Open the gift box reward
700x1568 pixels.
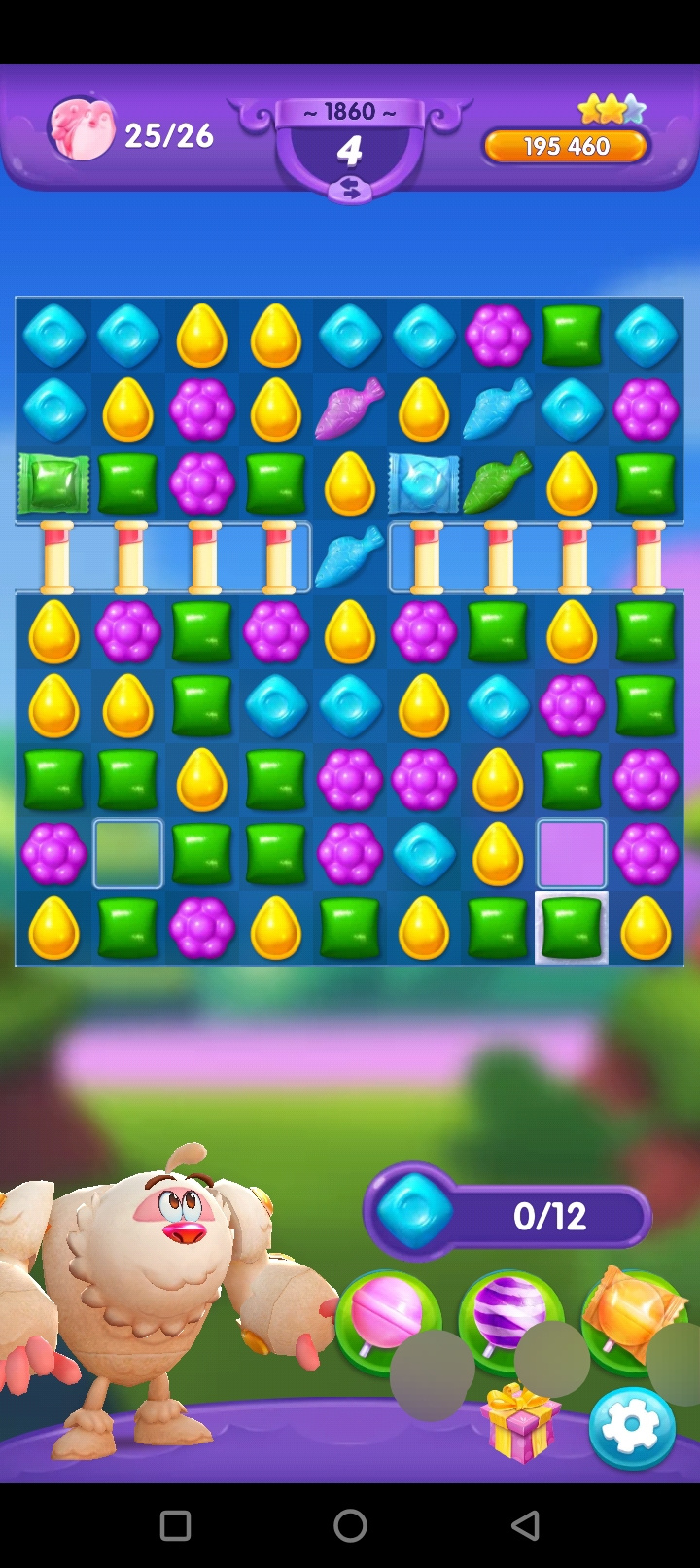tap(522, 1423)
